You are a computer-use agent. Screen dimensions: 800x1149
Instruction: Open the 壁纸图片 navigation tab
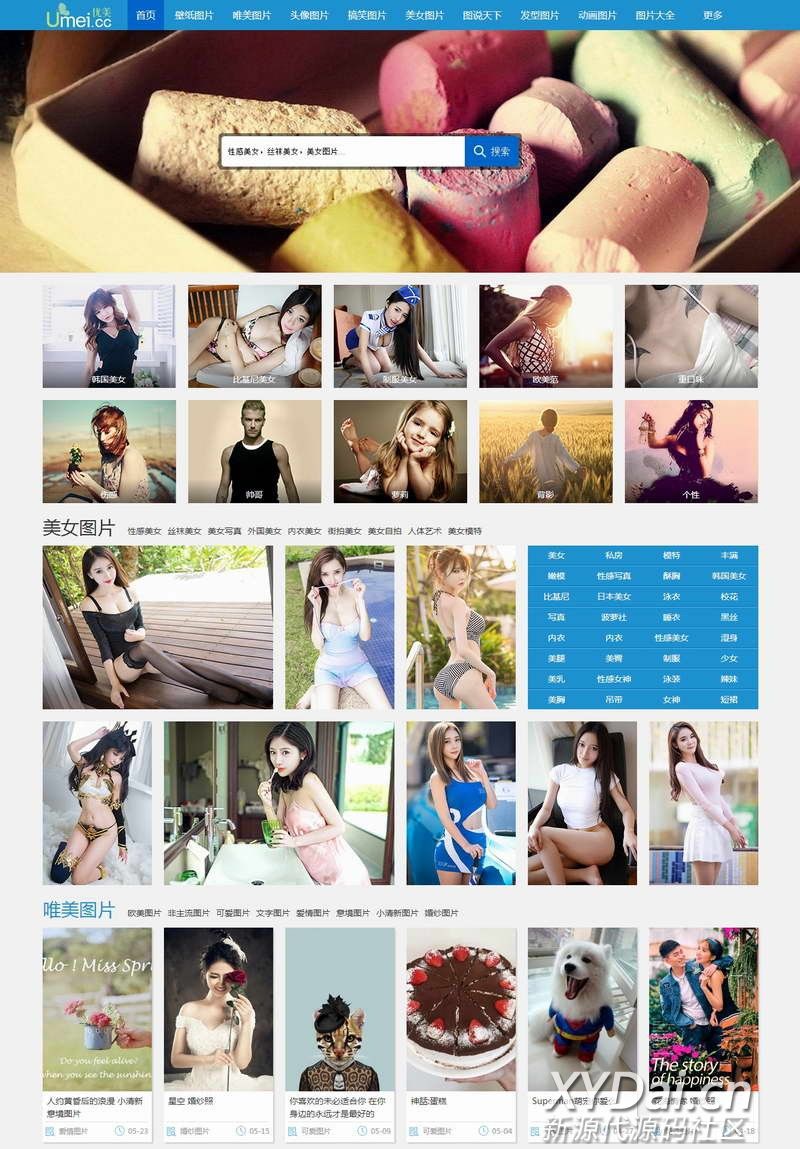click(x=193, y=15)
